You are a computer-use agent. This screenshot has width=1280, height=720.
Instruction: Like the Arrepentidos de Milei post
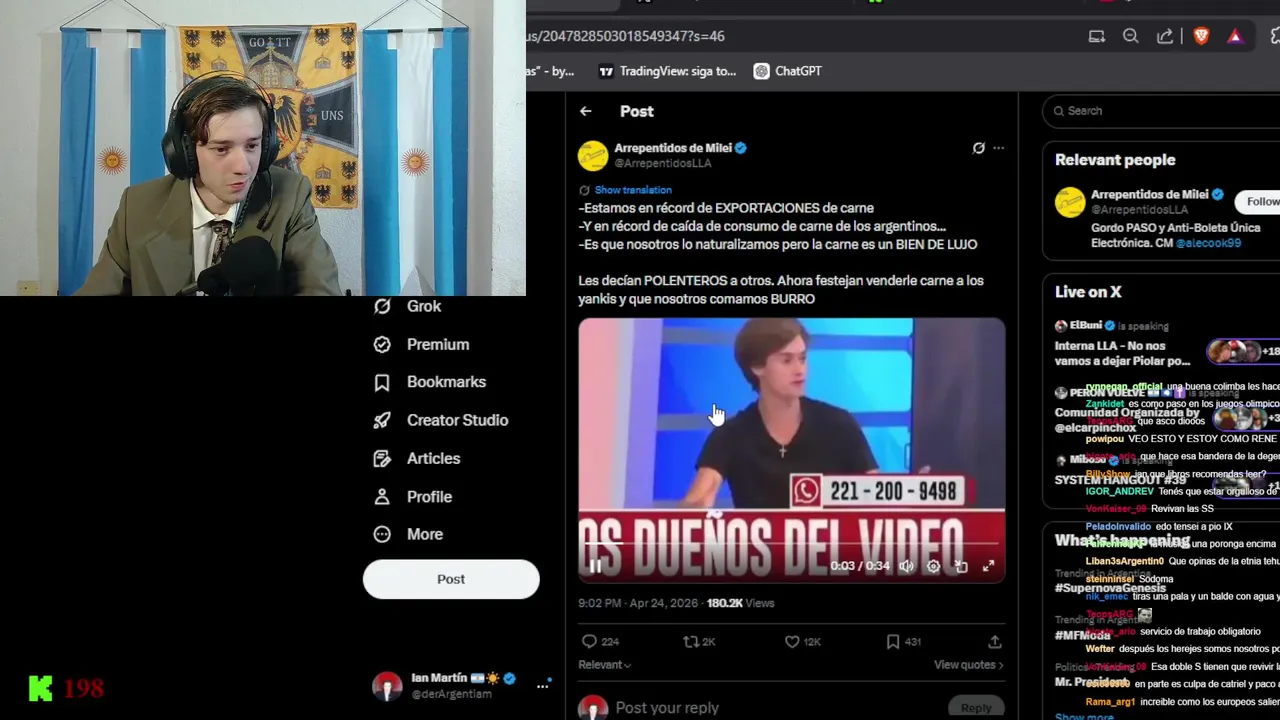click(792, 642)
